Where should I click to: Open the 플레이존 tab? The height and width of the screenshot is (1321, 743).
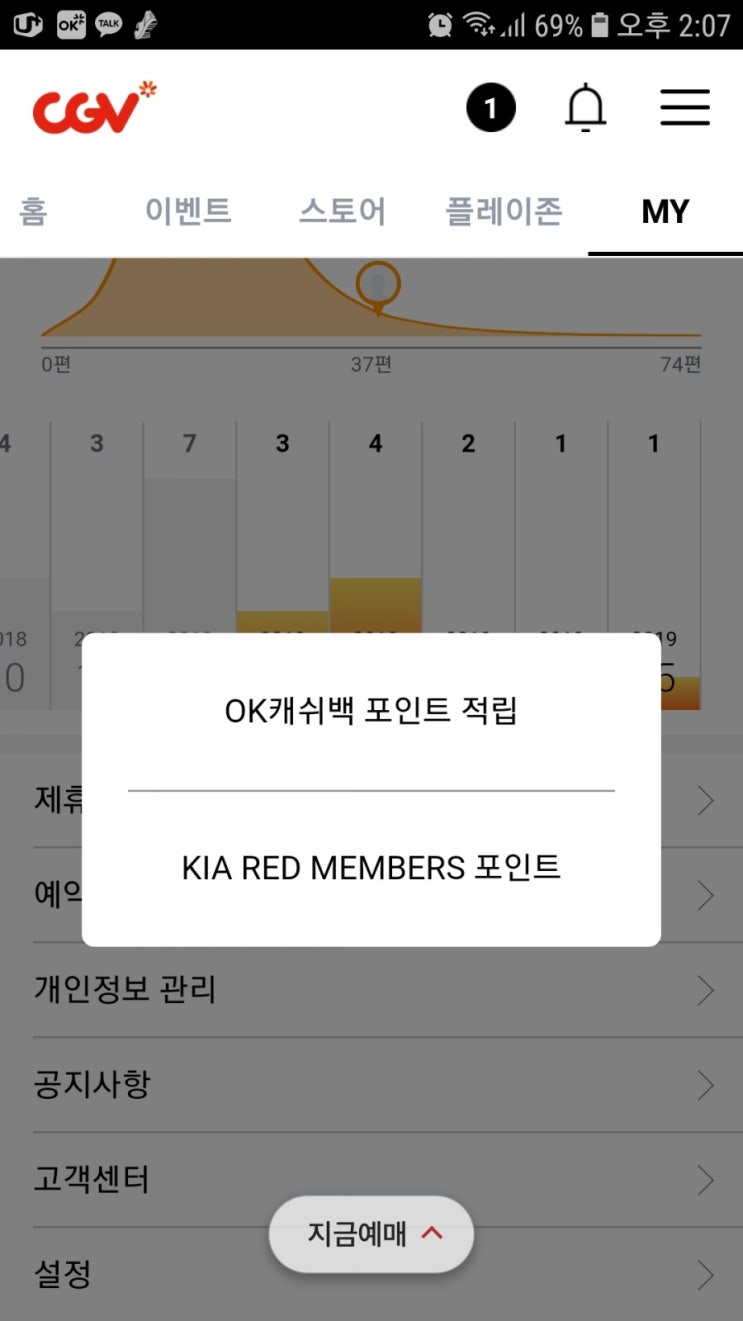(503, 211)
